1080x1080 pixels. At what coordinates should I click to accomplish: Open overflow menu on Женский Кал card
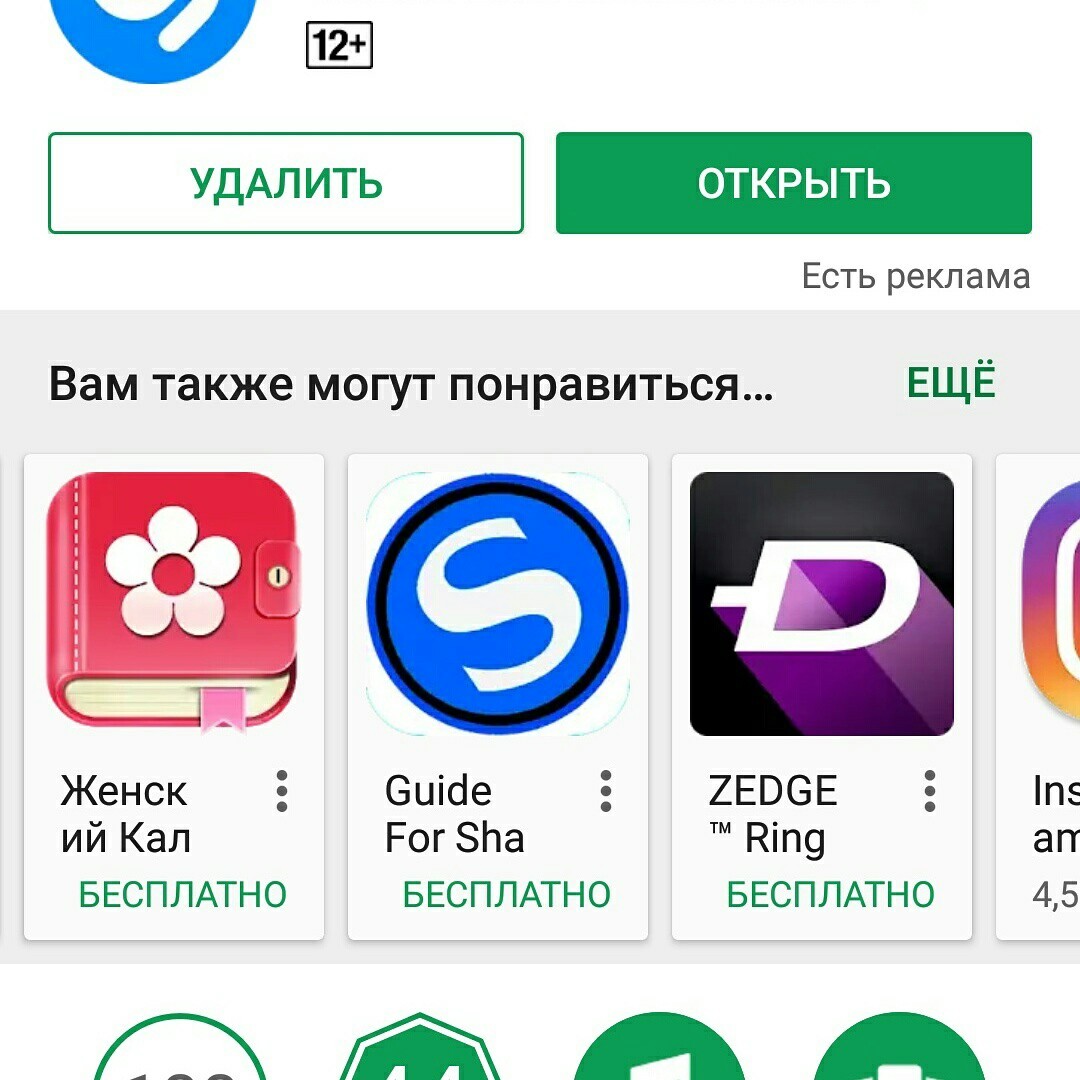point(282,791)
